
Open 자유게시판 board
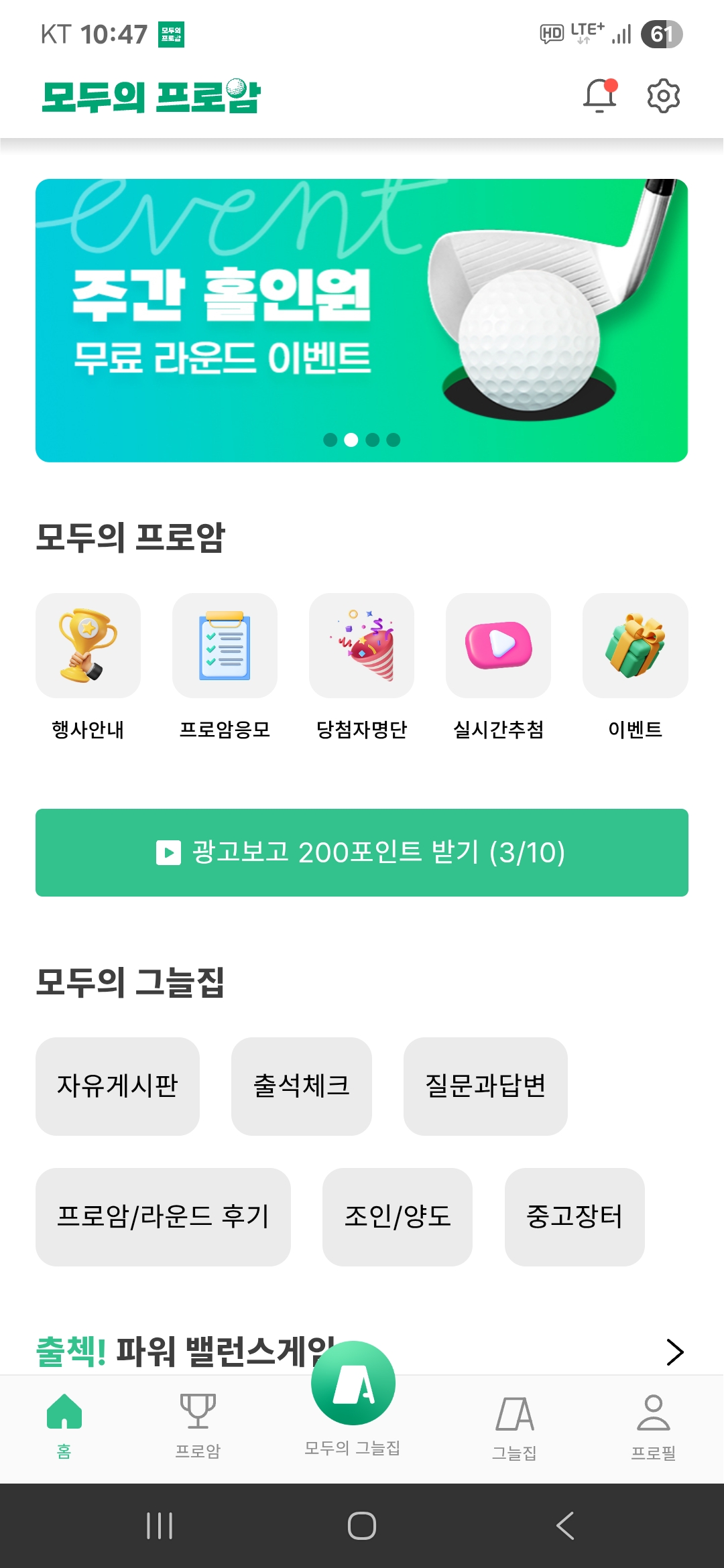point(117,1086)
